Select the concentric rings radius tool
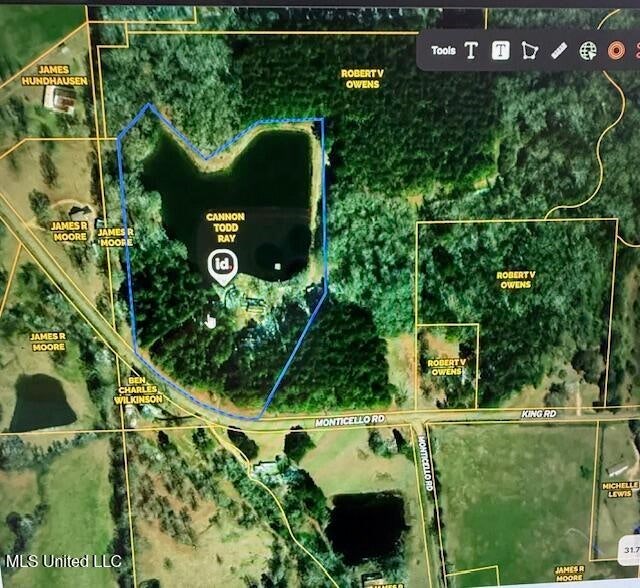The width and height of the screenshot is (640, 588). [x=616, y=50]
